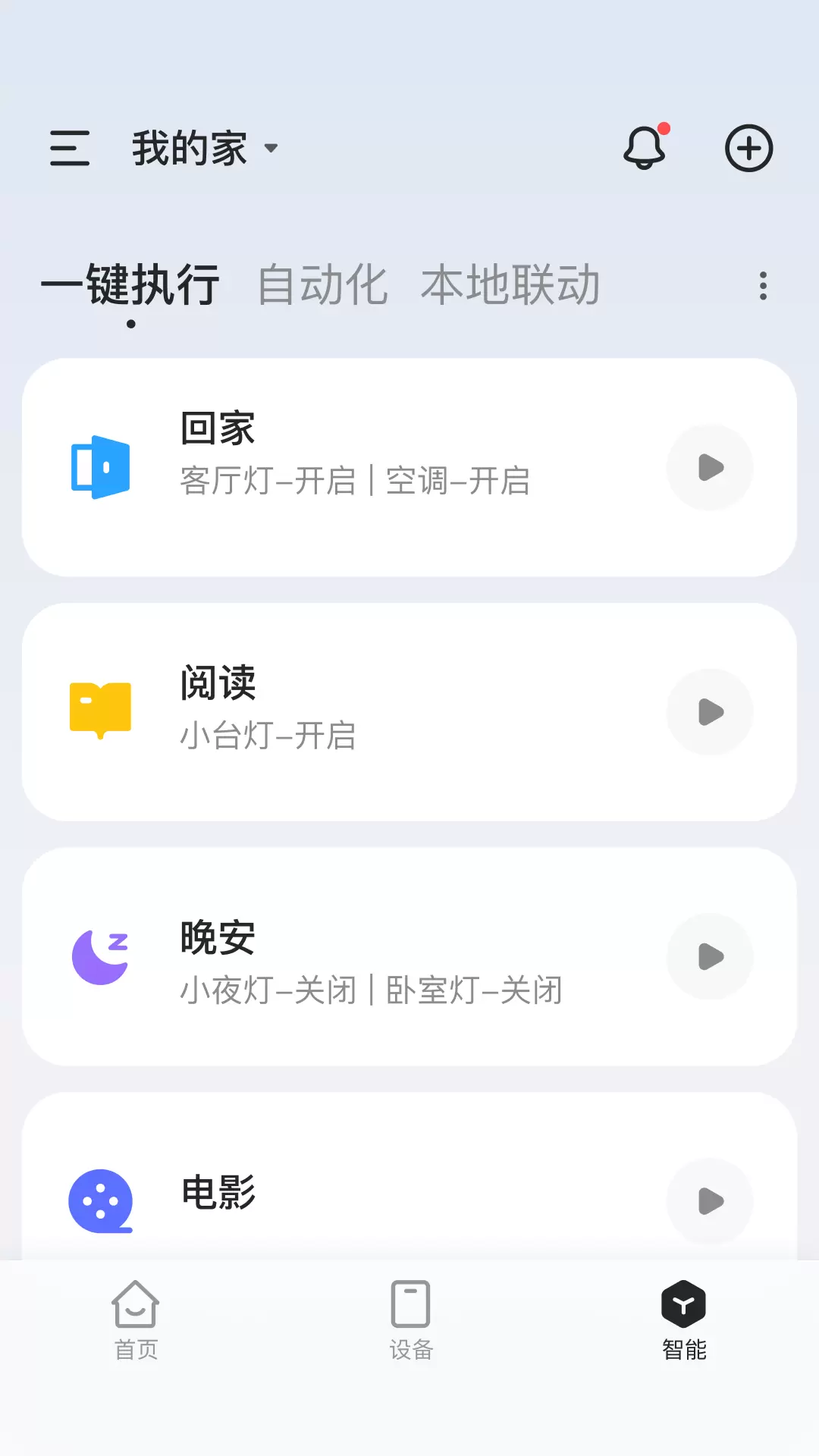Run the 阅读 scene play button
Viewport: 819px width, 1456px height.
click(710, 712)
